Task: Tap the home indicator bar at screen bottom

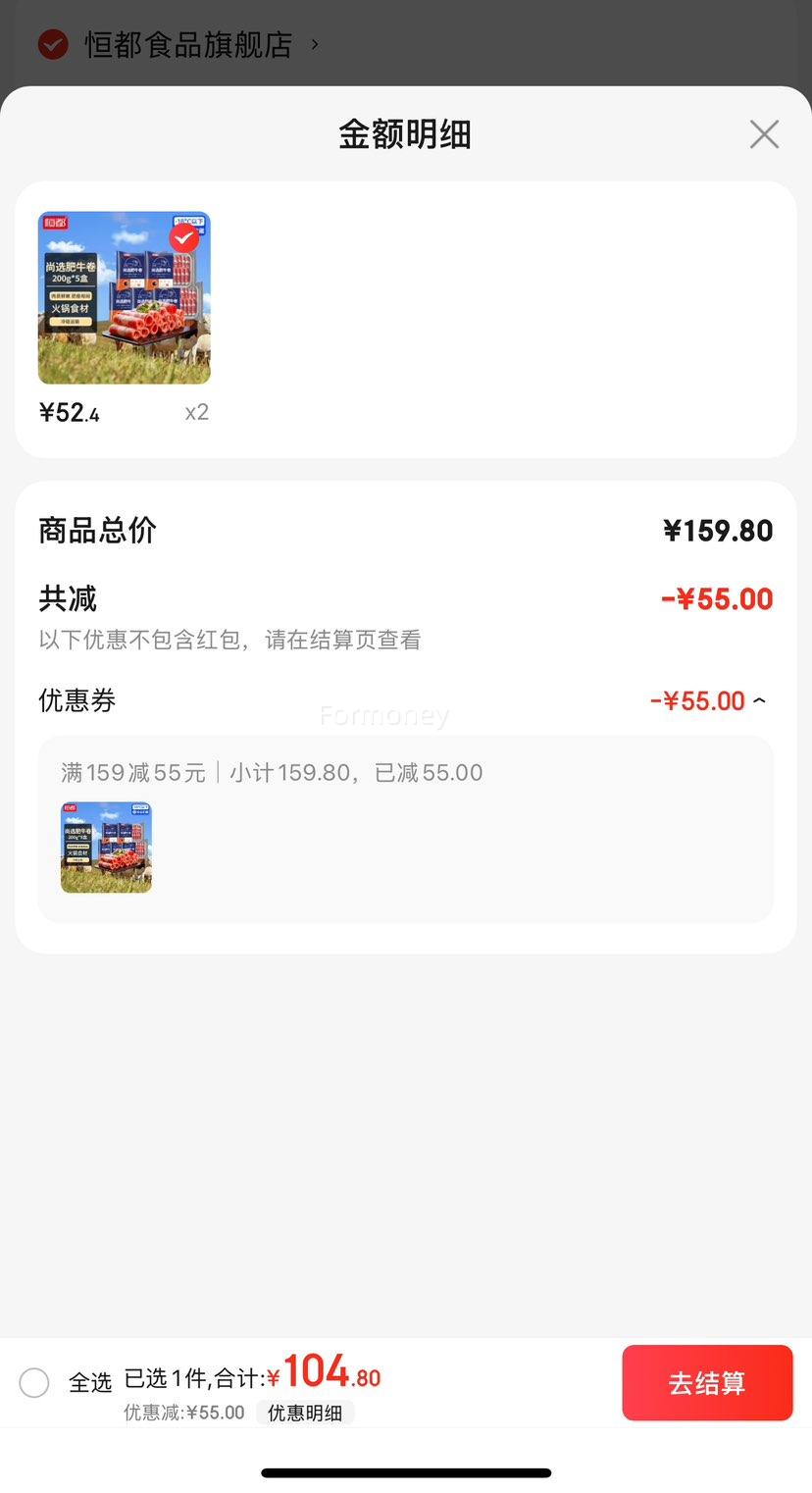Action: tap(406, 1471)
